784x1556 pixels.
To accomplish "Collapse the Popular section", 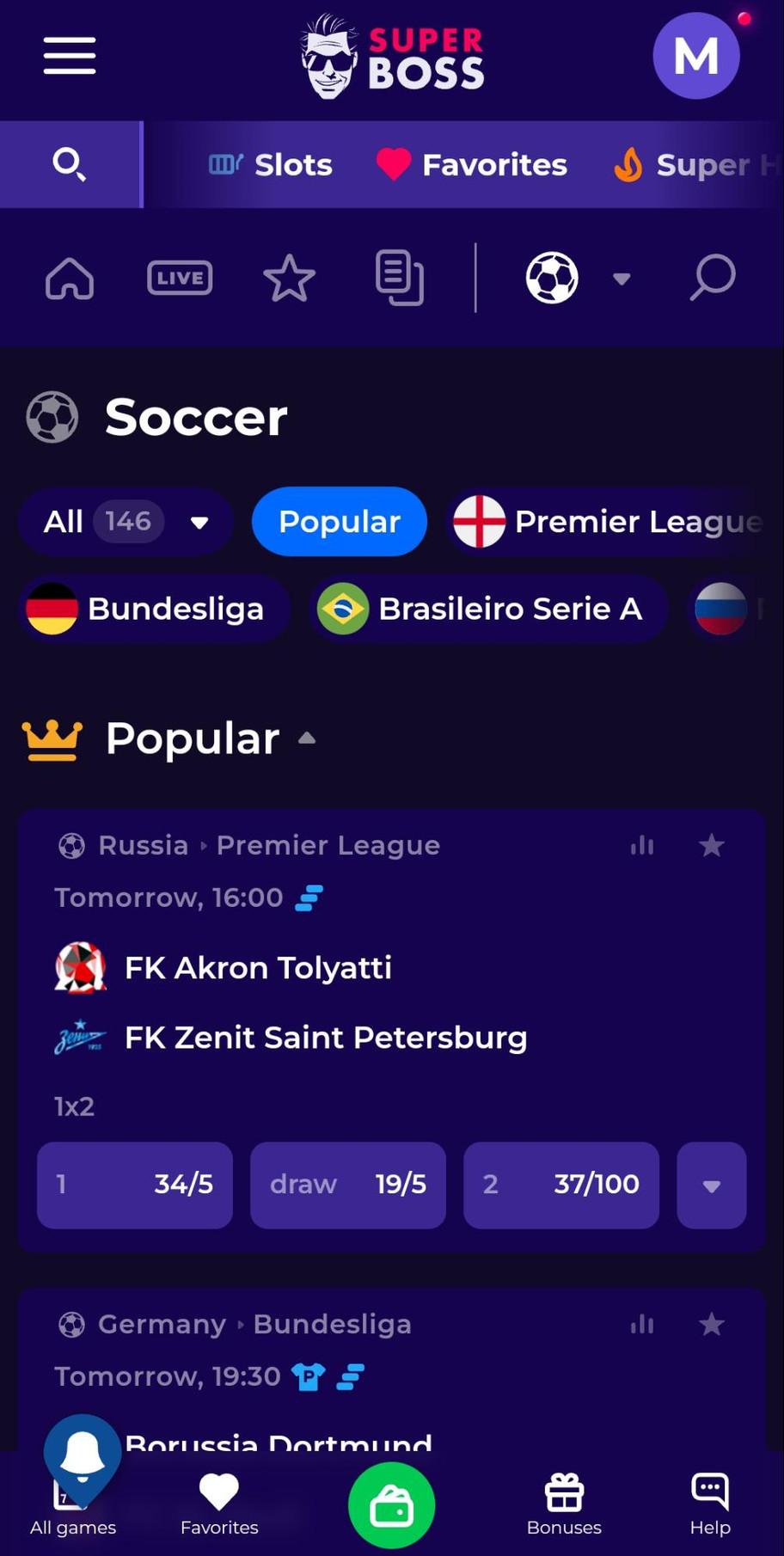I will 307,738.
